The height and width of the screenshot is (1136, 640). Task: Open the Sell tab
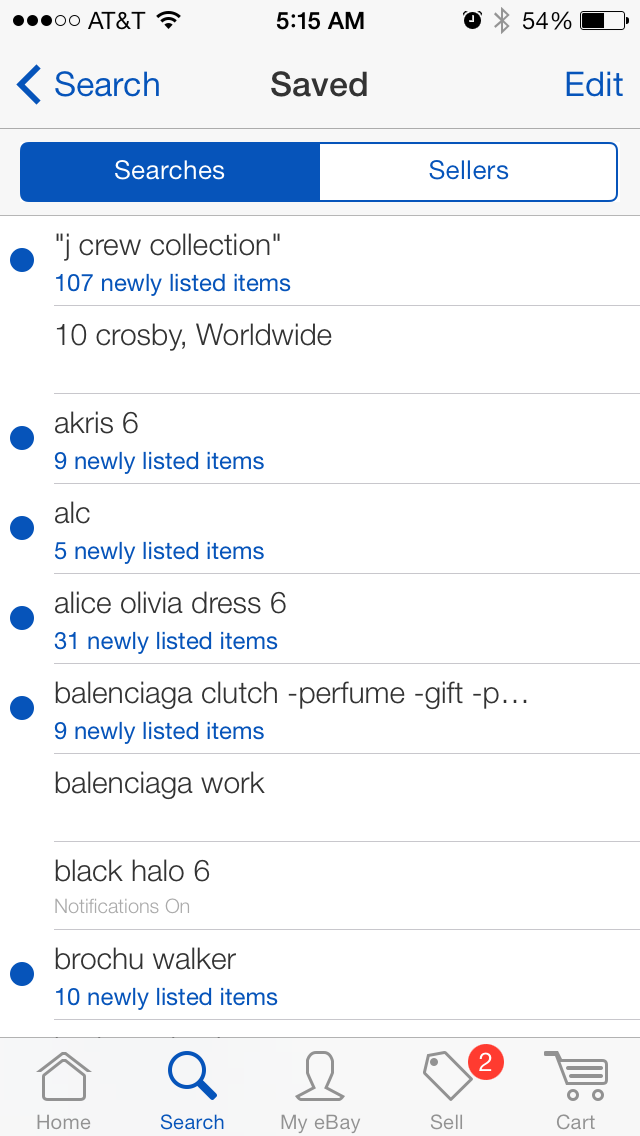[447, 1091]
